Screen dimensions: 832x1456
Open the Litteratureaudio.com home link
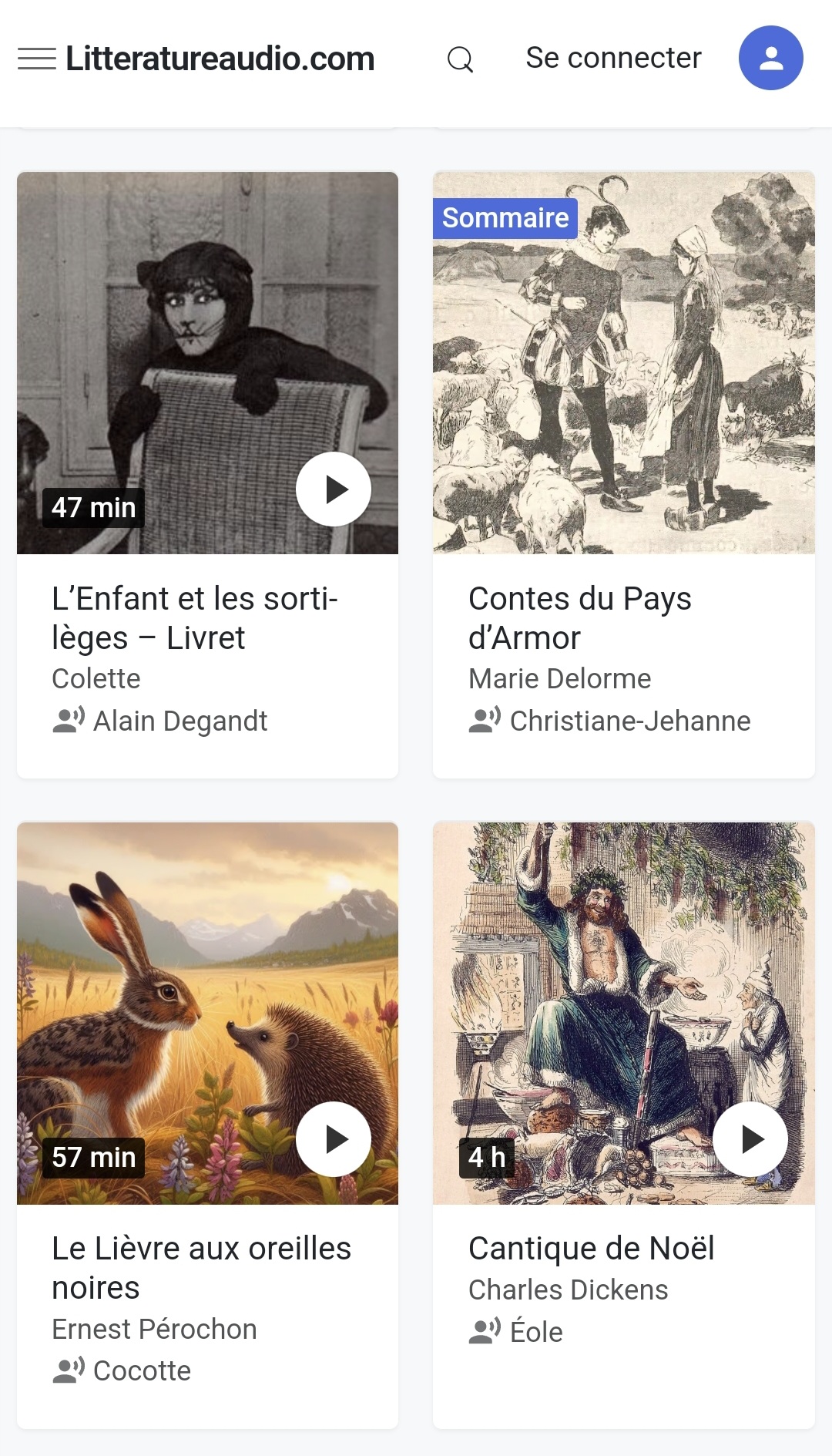coord(220,59)
